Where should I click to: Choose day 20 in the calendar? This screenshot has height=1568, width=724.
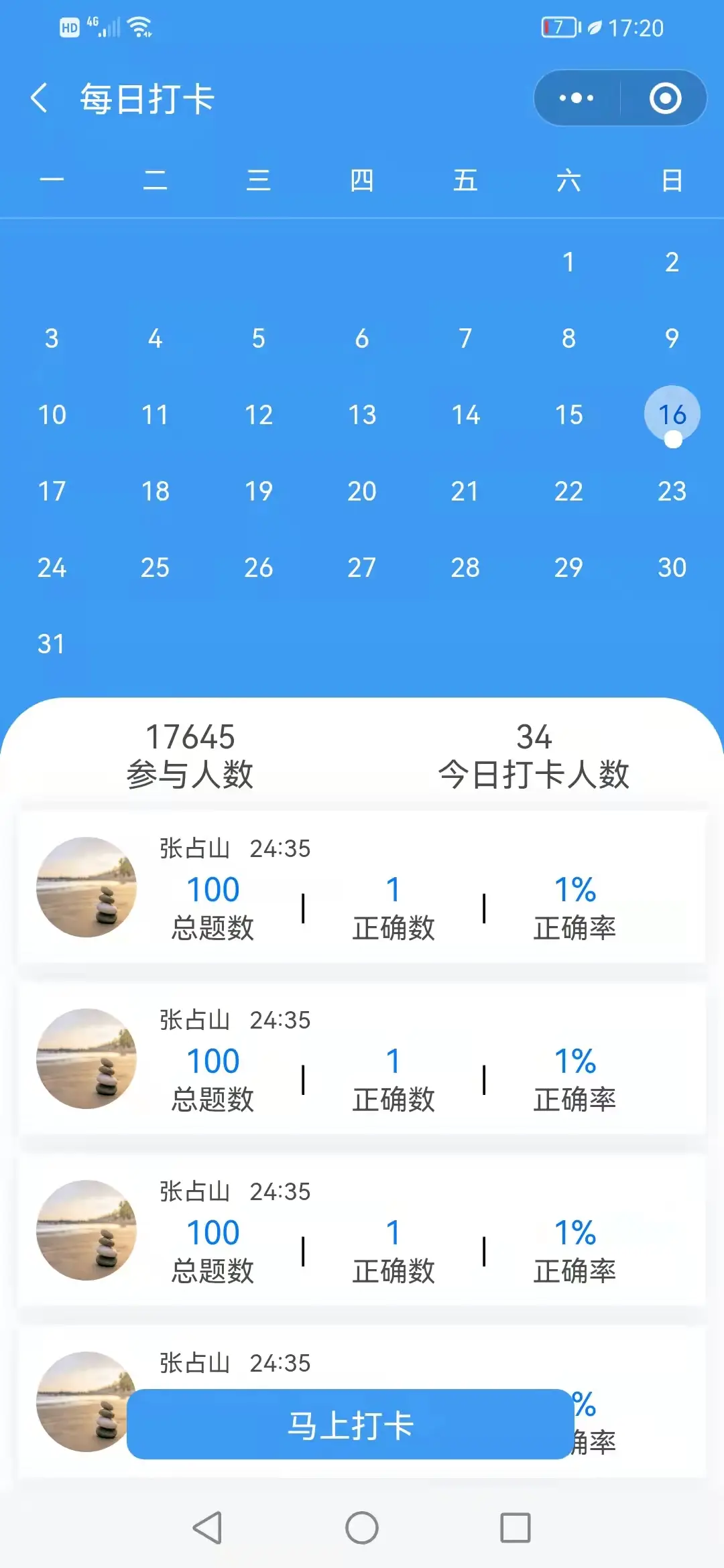click(362, 491)
